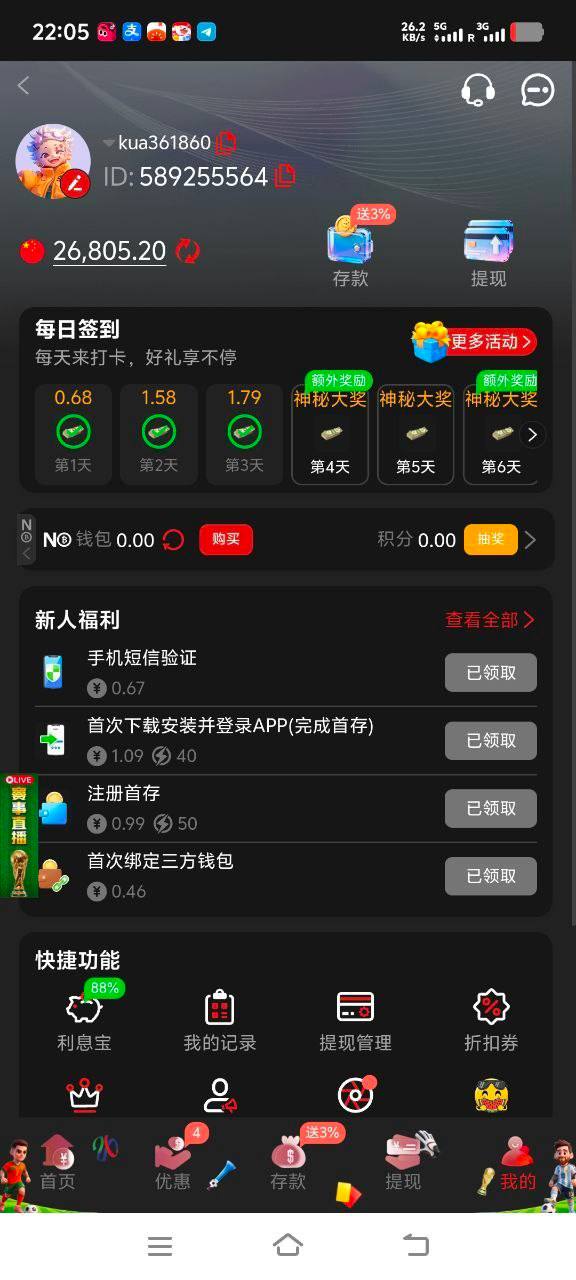Switch to the 优惠 promotions tab
The image size is (576, 1280).
point(173,1165)
